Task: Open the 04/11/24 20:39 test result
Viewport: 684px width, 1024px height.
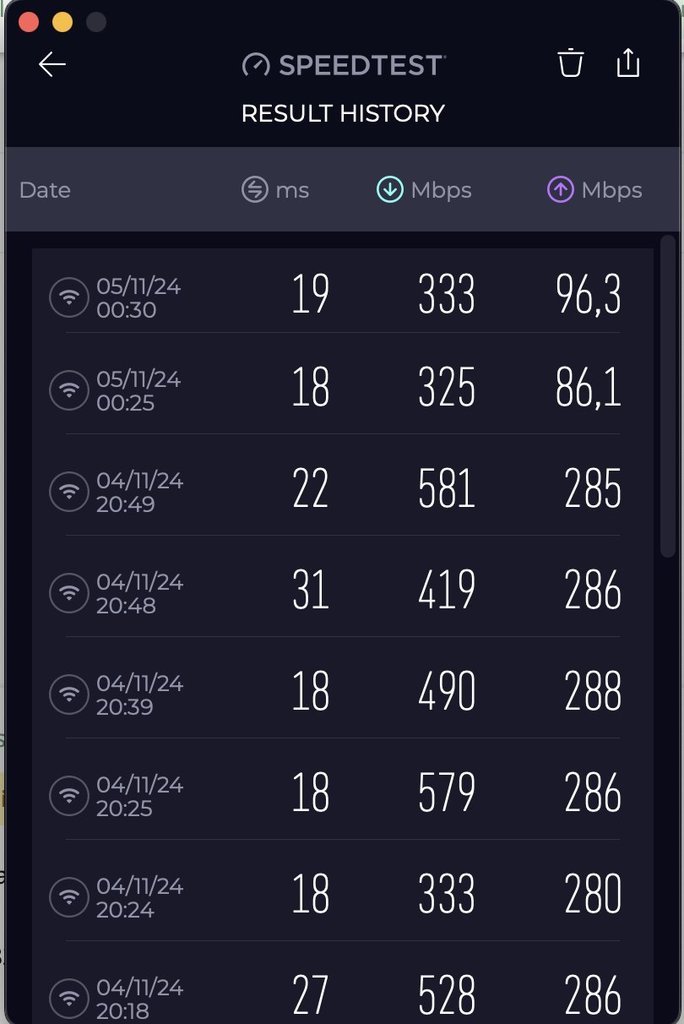Action: (342, 693)
